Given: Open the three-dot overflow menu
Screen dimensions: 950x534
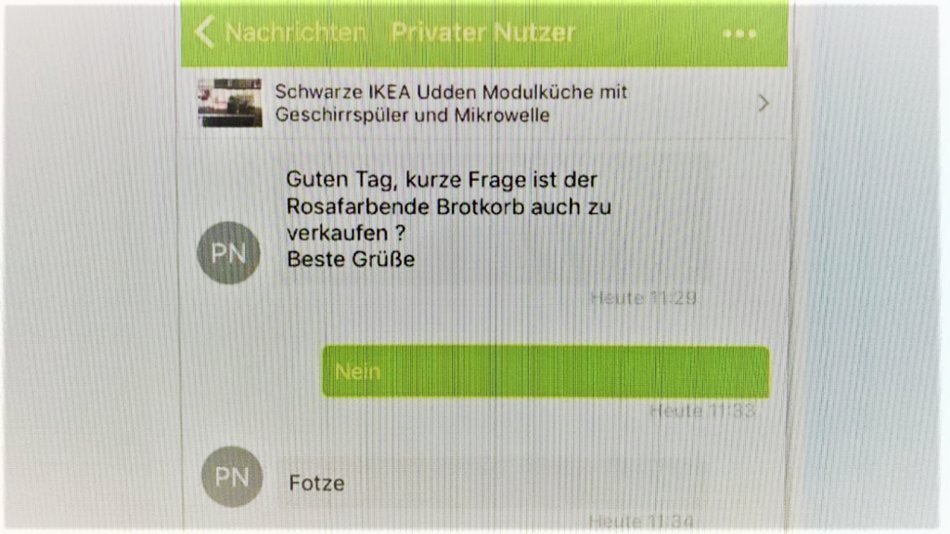Looking at the screenshot, I should click(740, 33).
